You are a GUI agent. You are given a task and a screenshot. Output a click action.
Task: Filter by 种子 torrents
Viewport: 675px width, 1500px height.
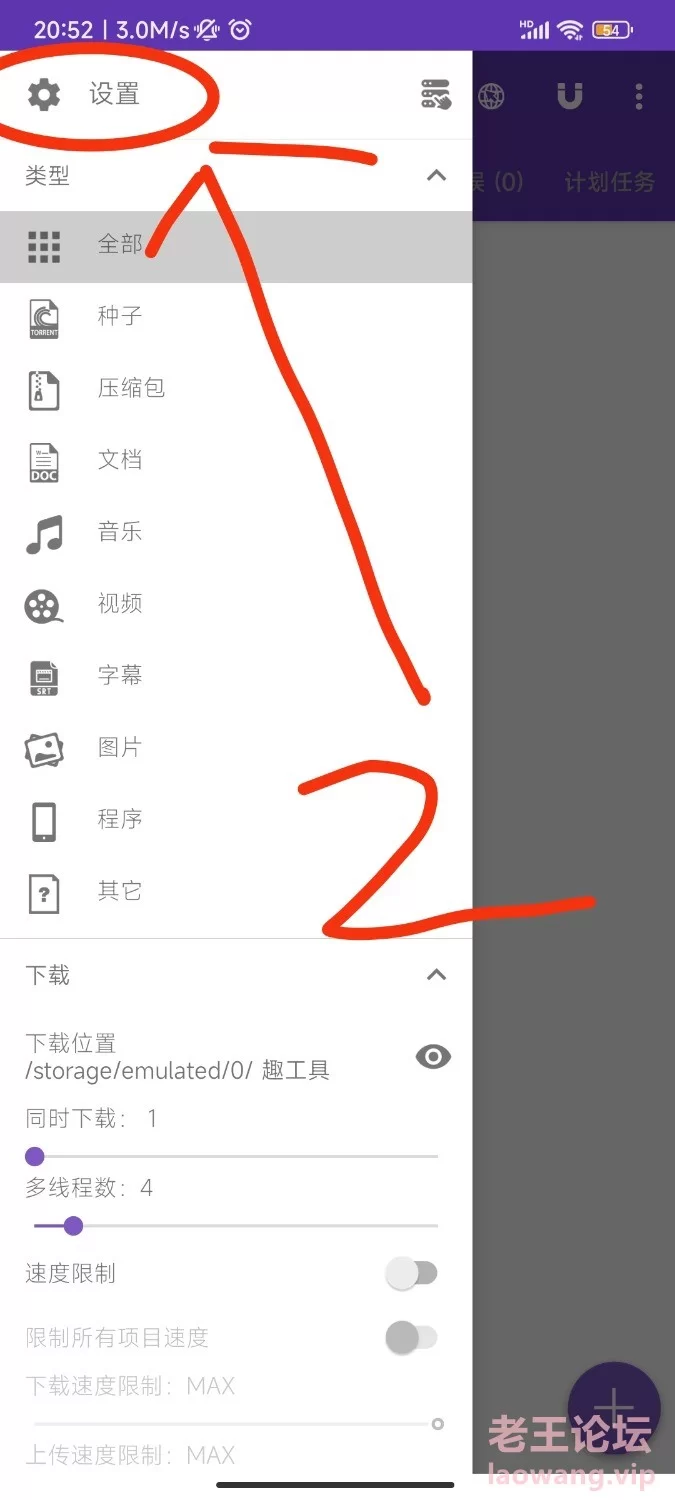tap(236, 317)
